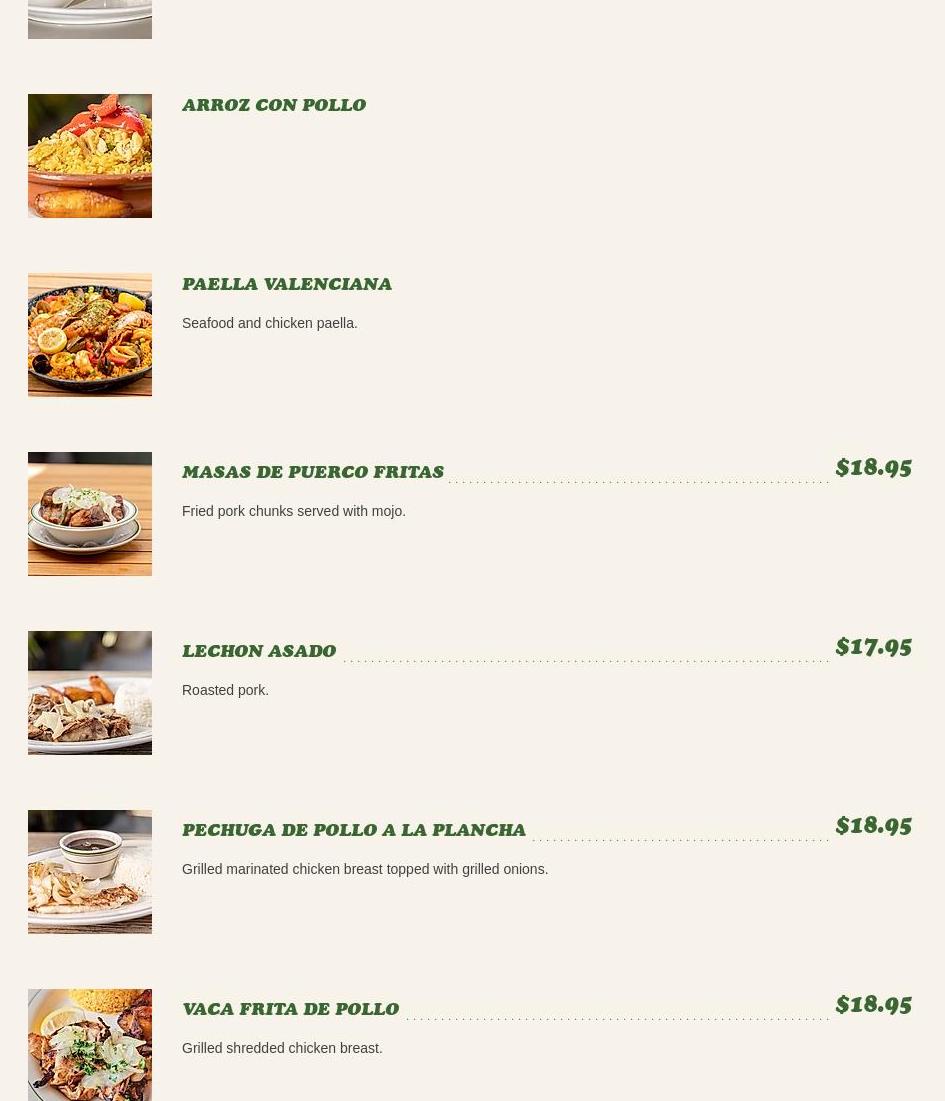Tap the Vaca Frita de Pollo image
Viewport: 945px width, 1101px height.
(x=90, y=1045)
